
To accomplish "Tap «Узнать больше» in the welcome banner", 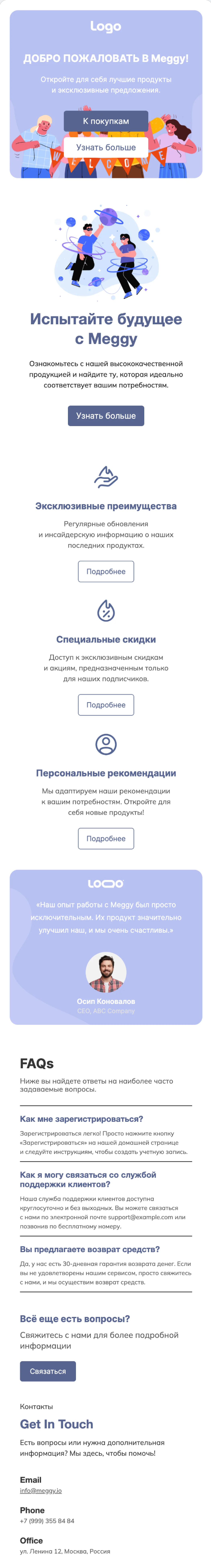I will tap(106, 147).
